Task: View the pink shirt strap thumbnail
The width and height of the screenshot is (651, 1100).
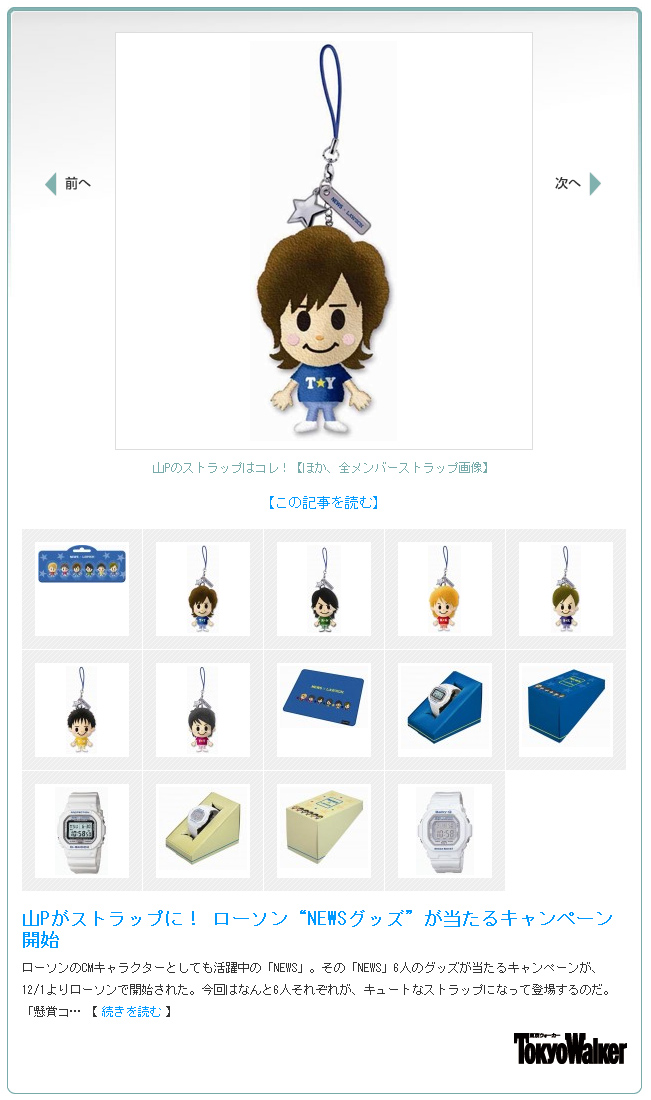Action: tap(203, 710)
